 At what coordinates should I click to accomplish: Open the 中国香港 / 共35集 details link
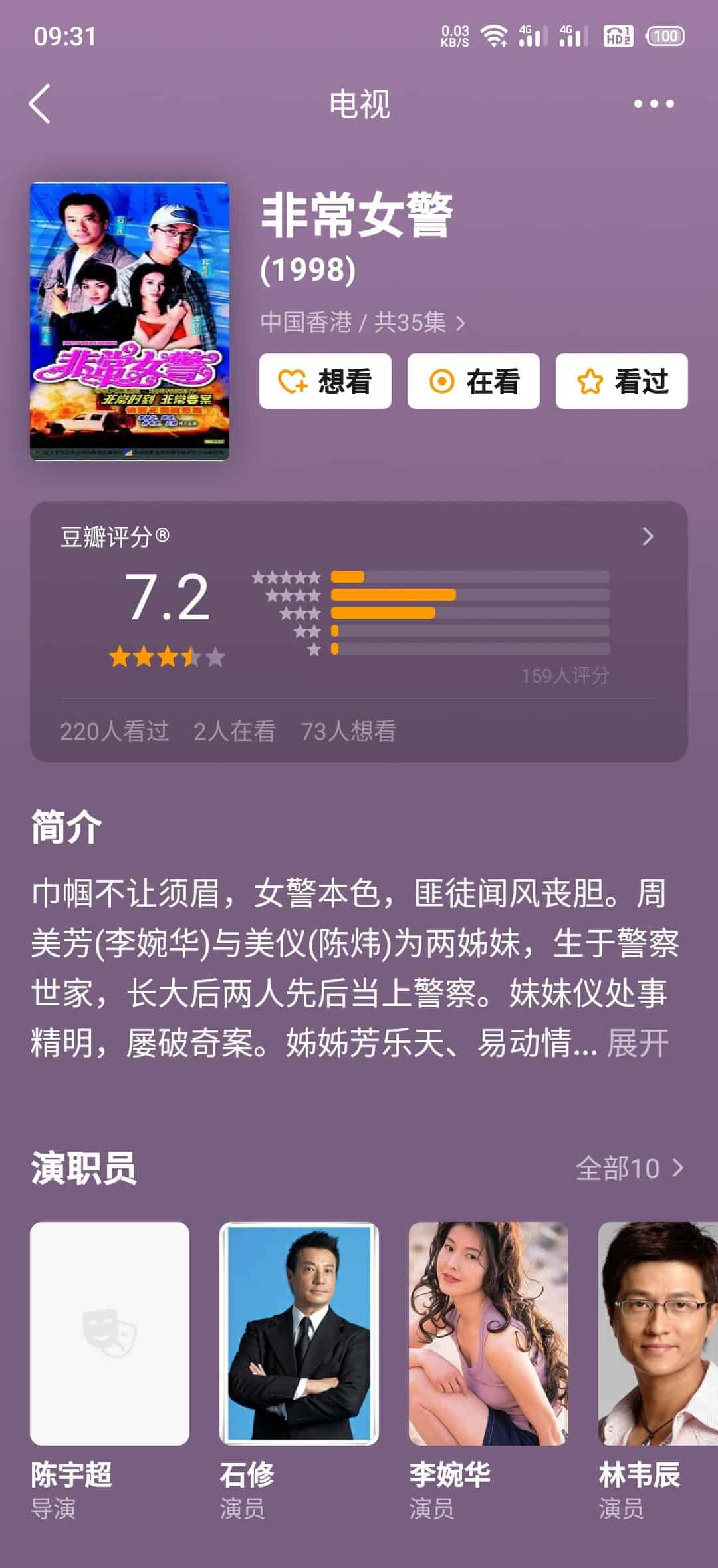click(x=362, y=323)
